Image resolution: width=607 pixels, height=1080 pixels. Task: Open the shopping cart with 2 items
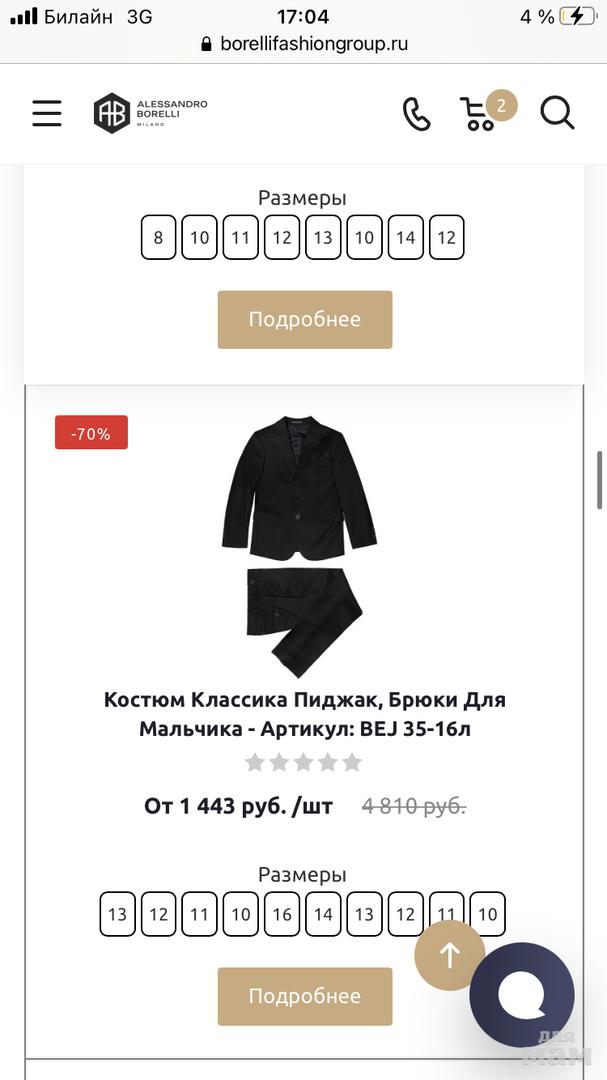tap(484, 112)
